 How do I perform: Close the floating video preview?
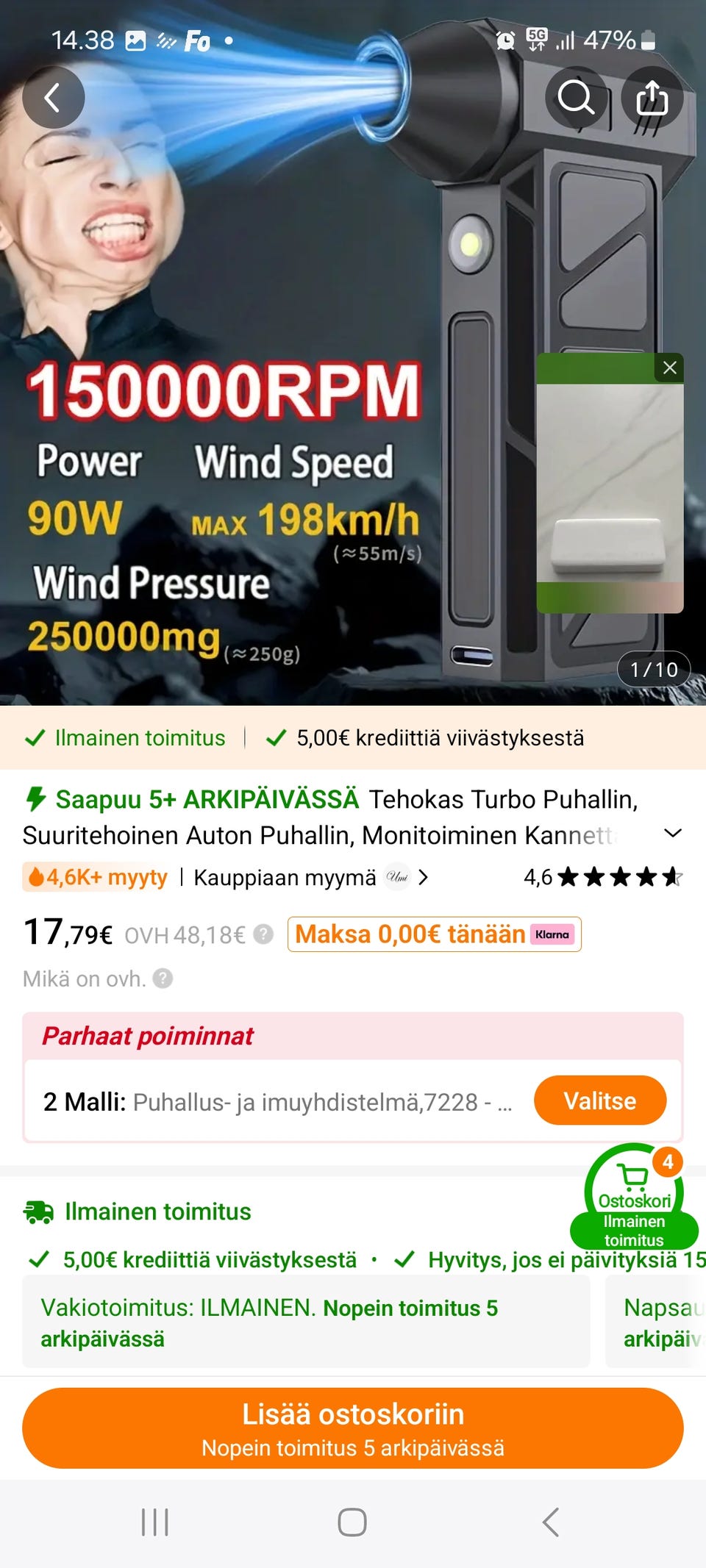coord(669,368)
